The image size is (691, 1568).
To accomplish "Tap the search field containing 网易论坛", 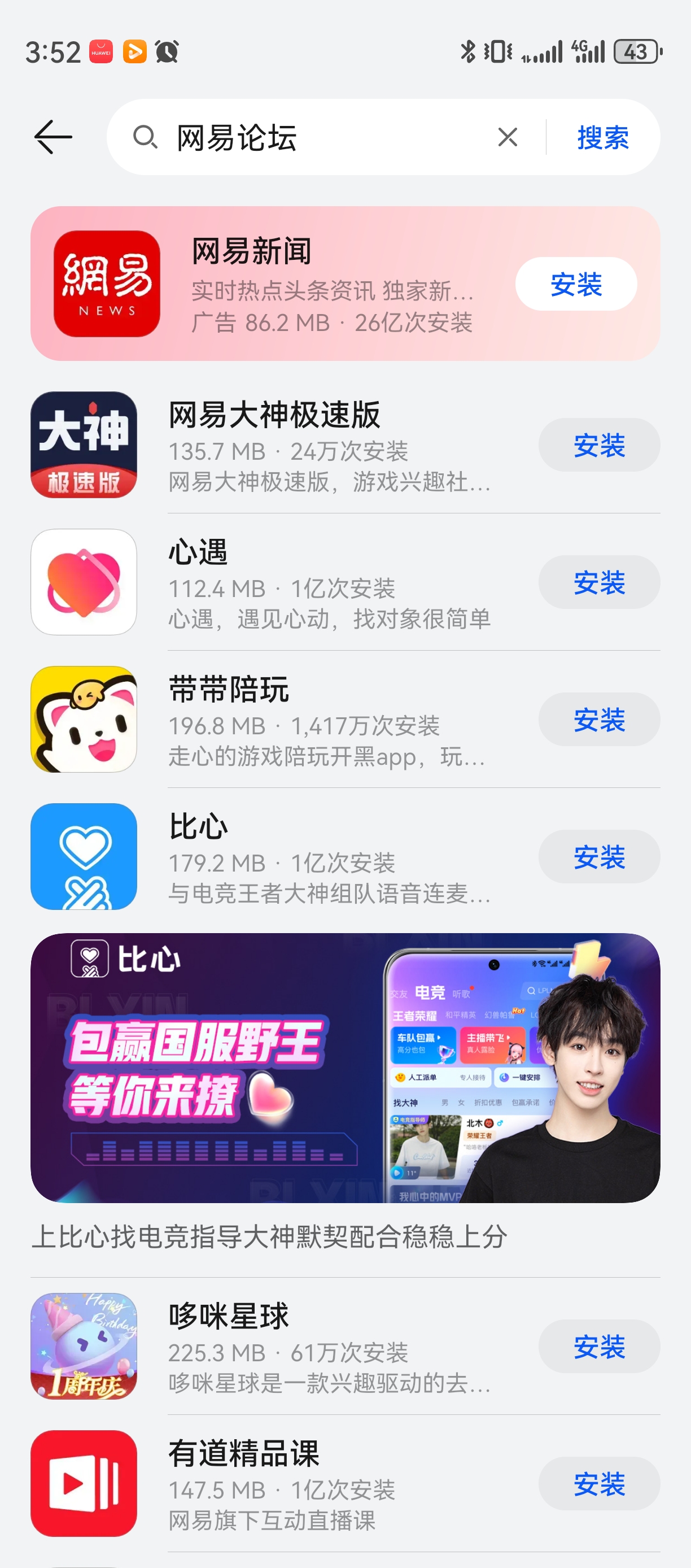I will pyautogui.click(x=316, y=138).
